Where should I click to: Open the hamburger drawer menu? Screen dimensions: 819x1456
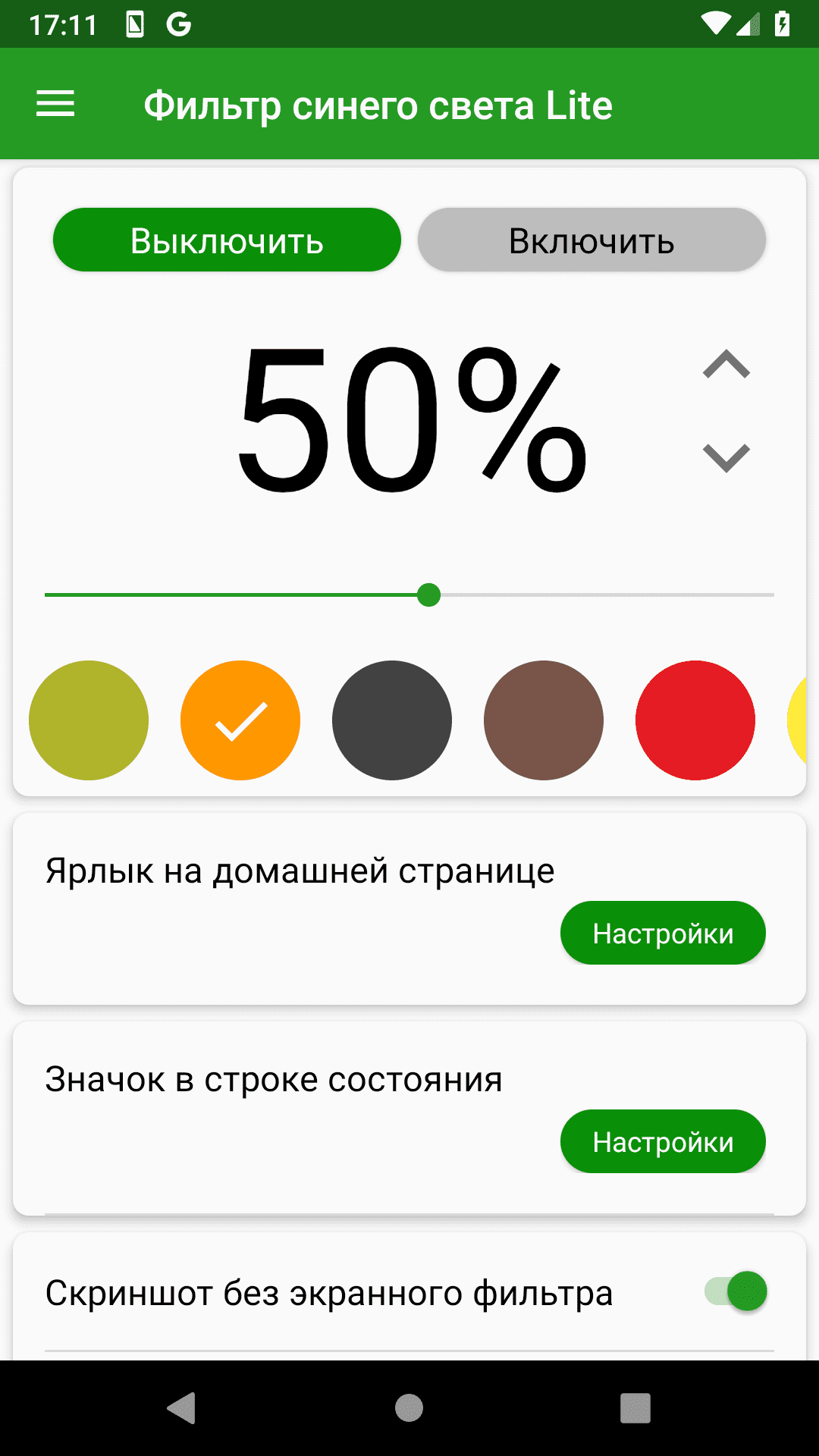coord(55,104)
